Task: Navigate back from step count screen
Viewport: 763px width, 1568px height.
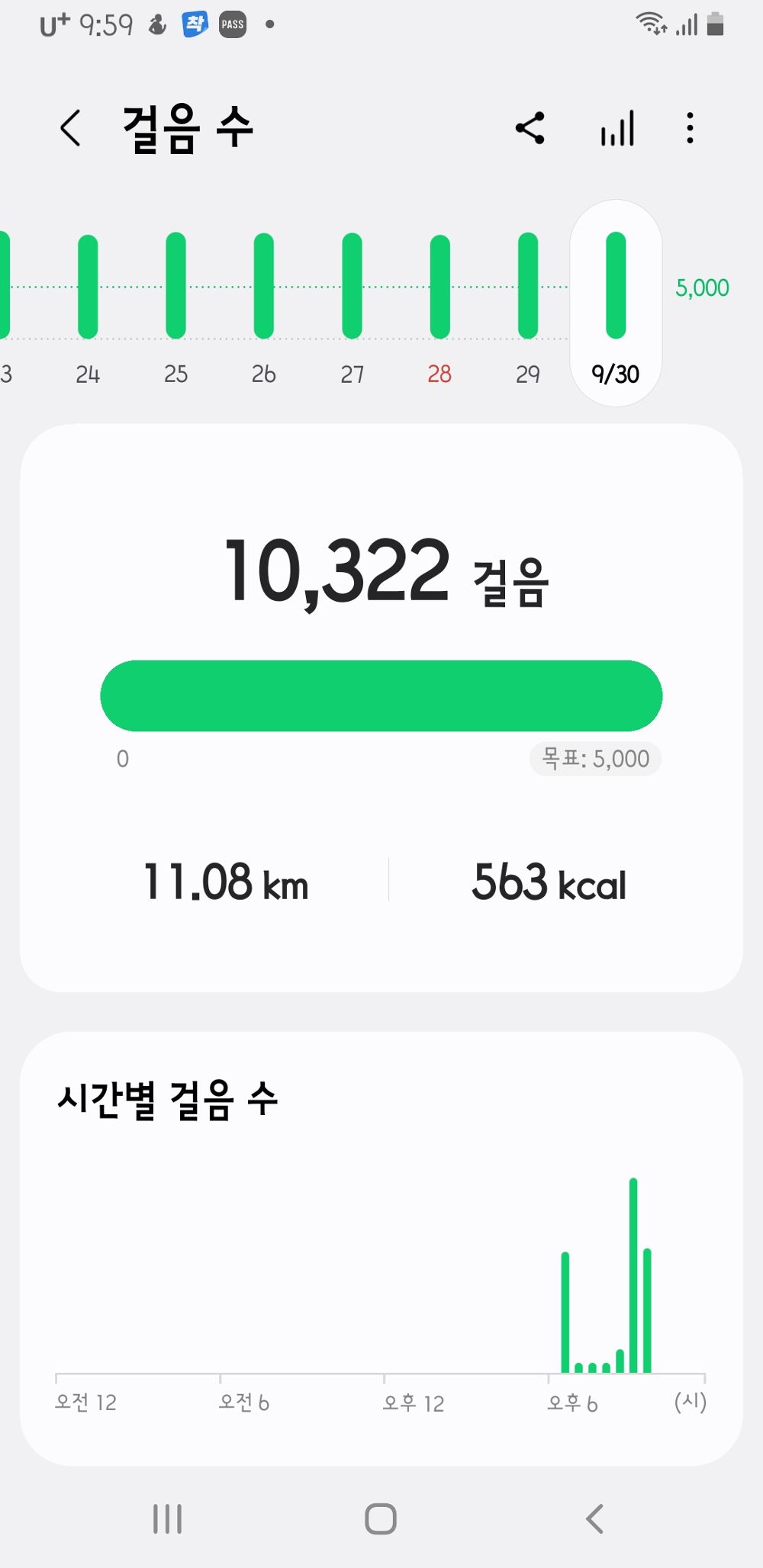Action: (70, 127)
